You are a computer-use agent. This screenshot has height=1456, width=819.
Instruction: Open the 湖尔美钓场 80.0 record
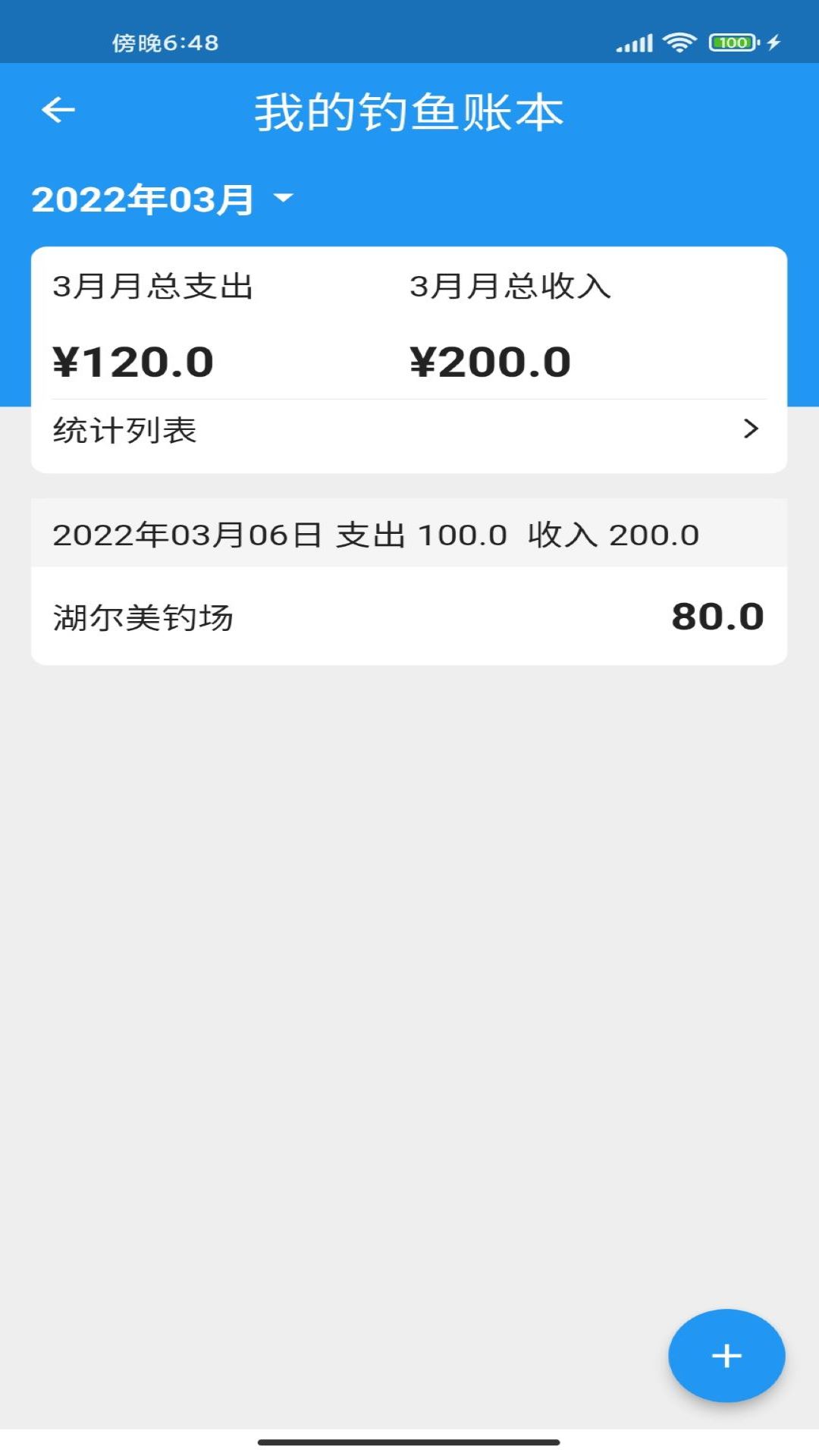coord(408,617)
